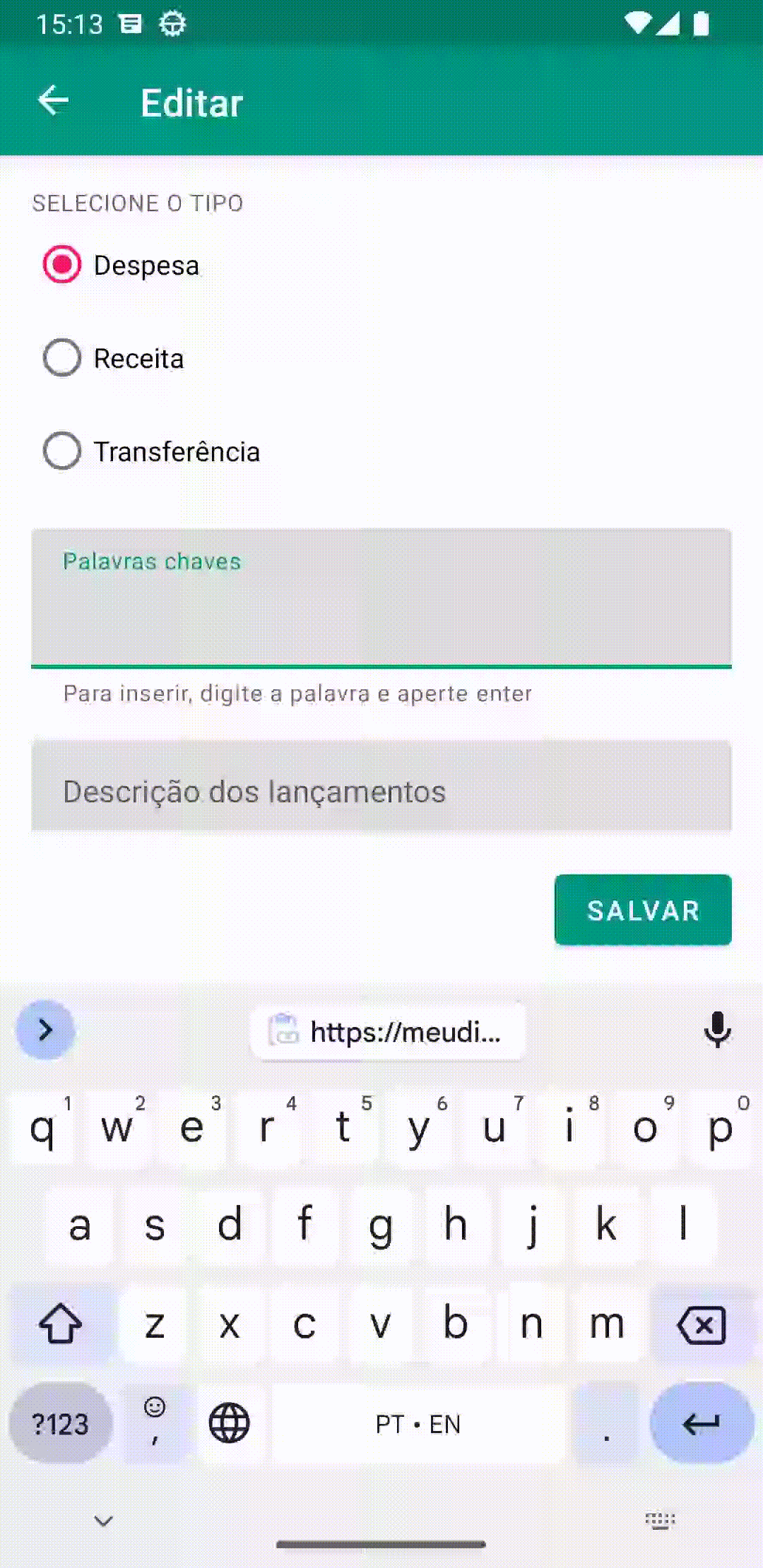
Task: Paste the clipboard link suggestion
Action: click(388, 1032)
